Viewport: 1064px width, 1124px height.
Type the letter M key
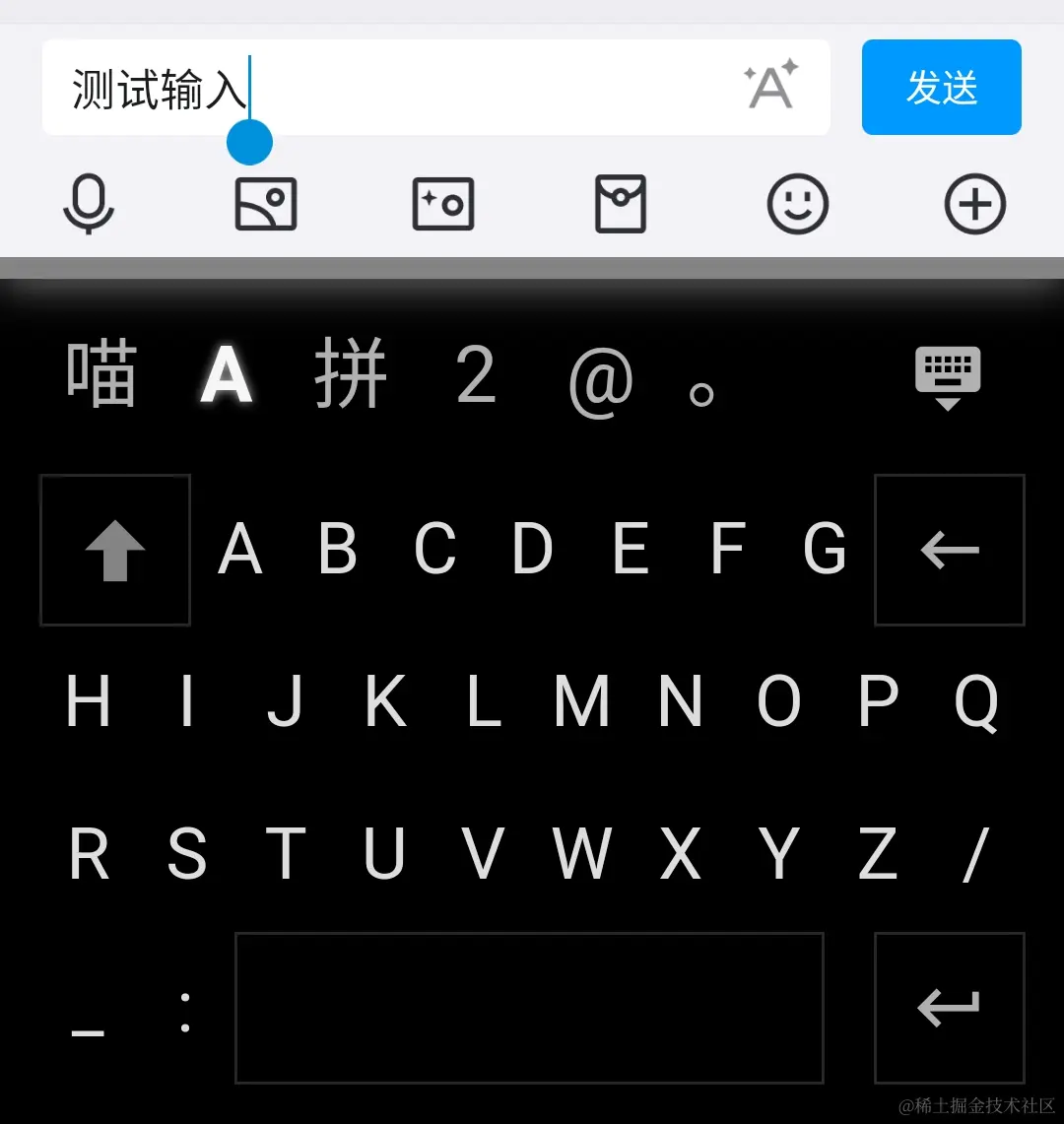click(581, 701)
